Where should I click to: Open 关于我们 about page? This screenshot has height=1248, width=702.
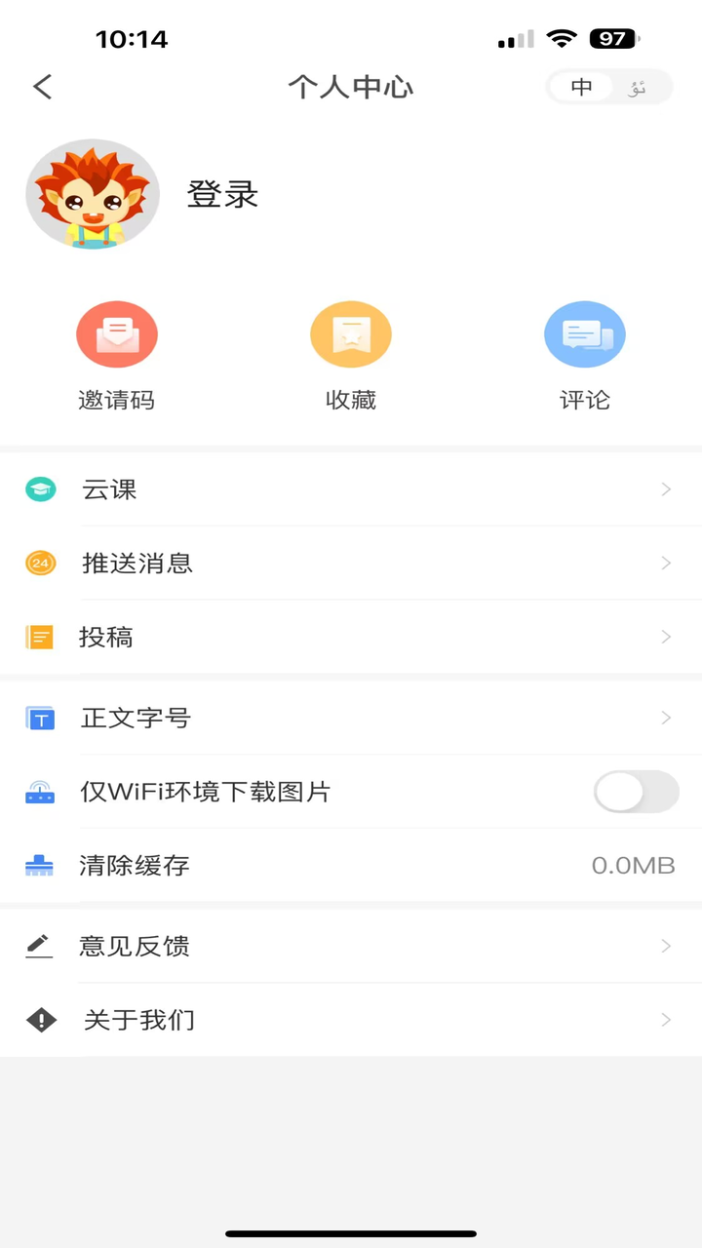[x=350, y=1020]
